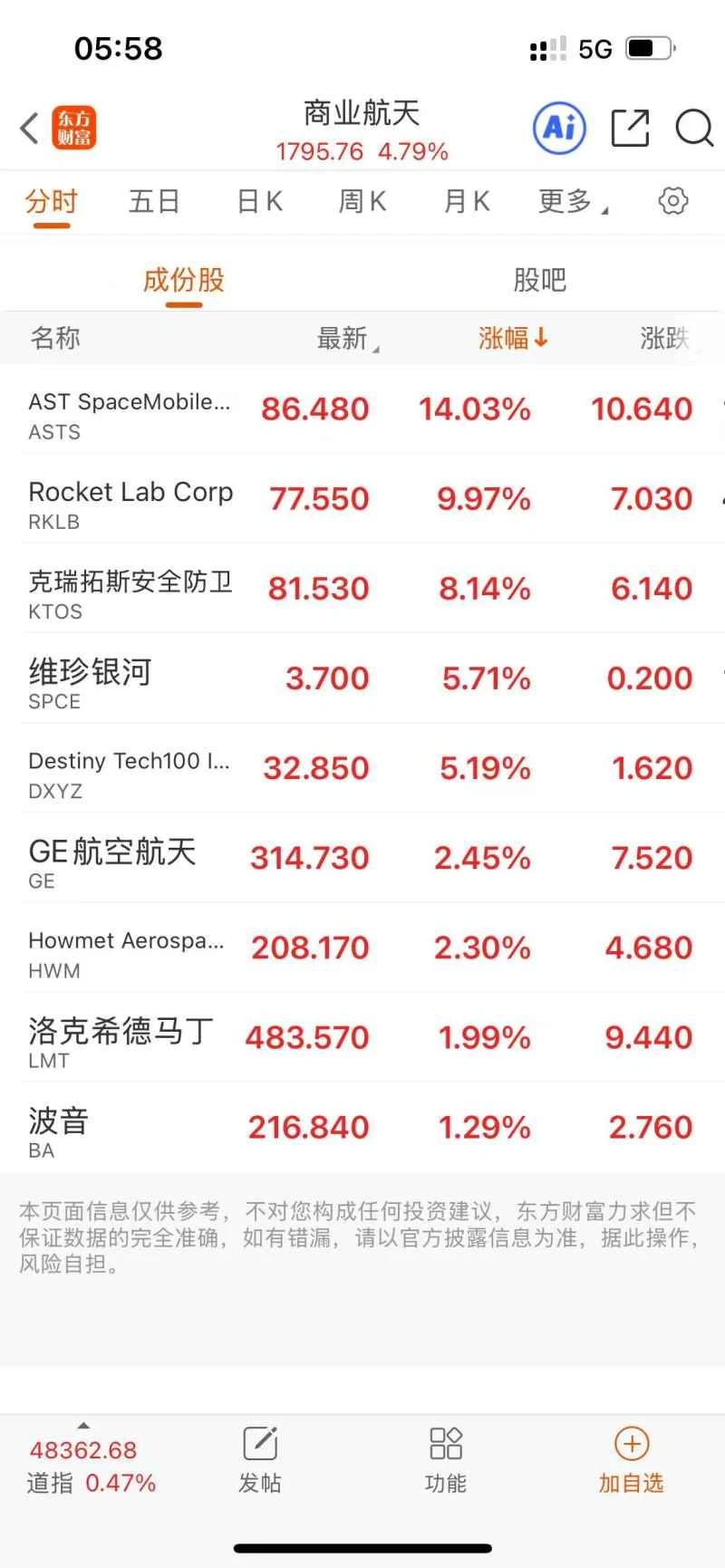Click the back arrow to return
This screenshot has height=1568, width=725.
[27, 128]
